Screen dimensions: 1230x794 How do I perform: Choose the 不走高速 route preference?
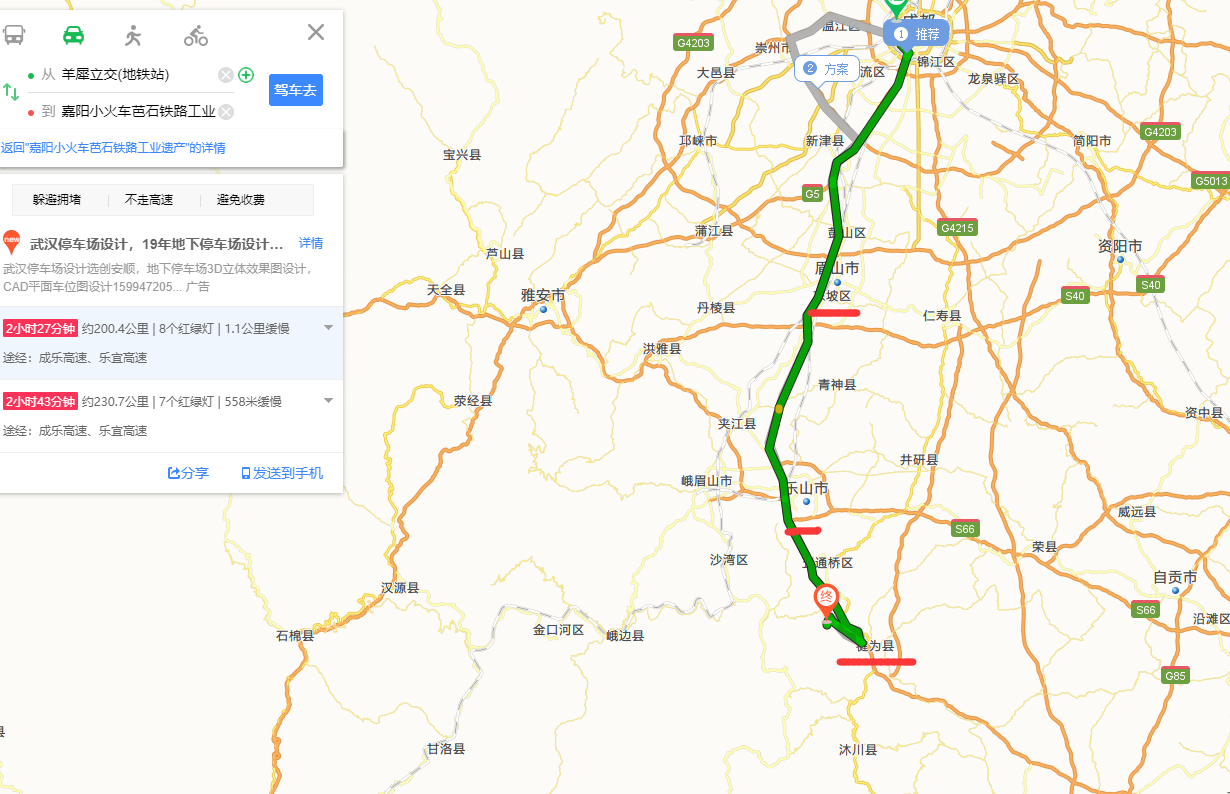[149, 200]
